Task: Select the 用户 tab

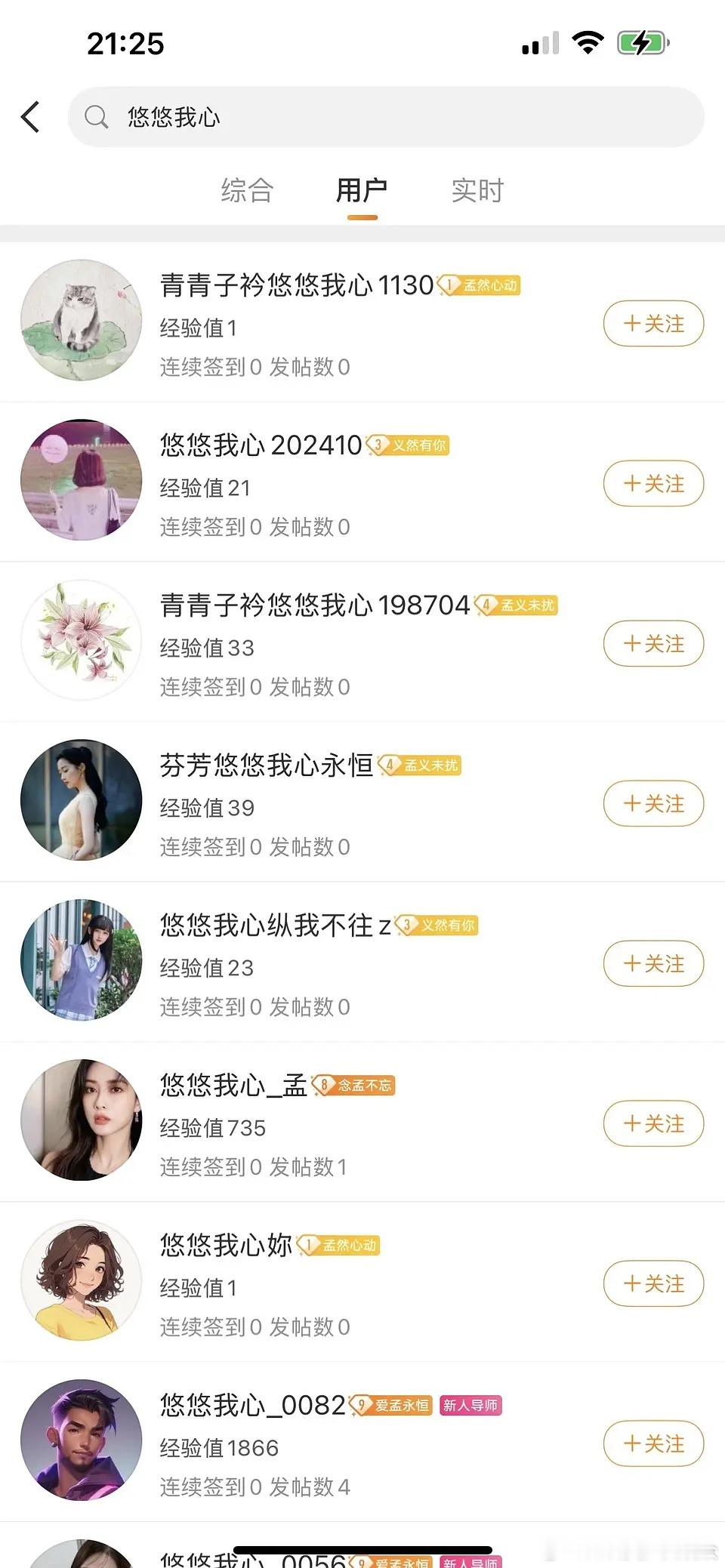Action: coord(362,191)
